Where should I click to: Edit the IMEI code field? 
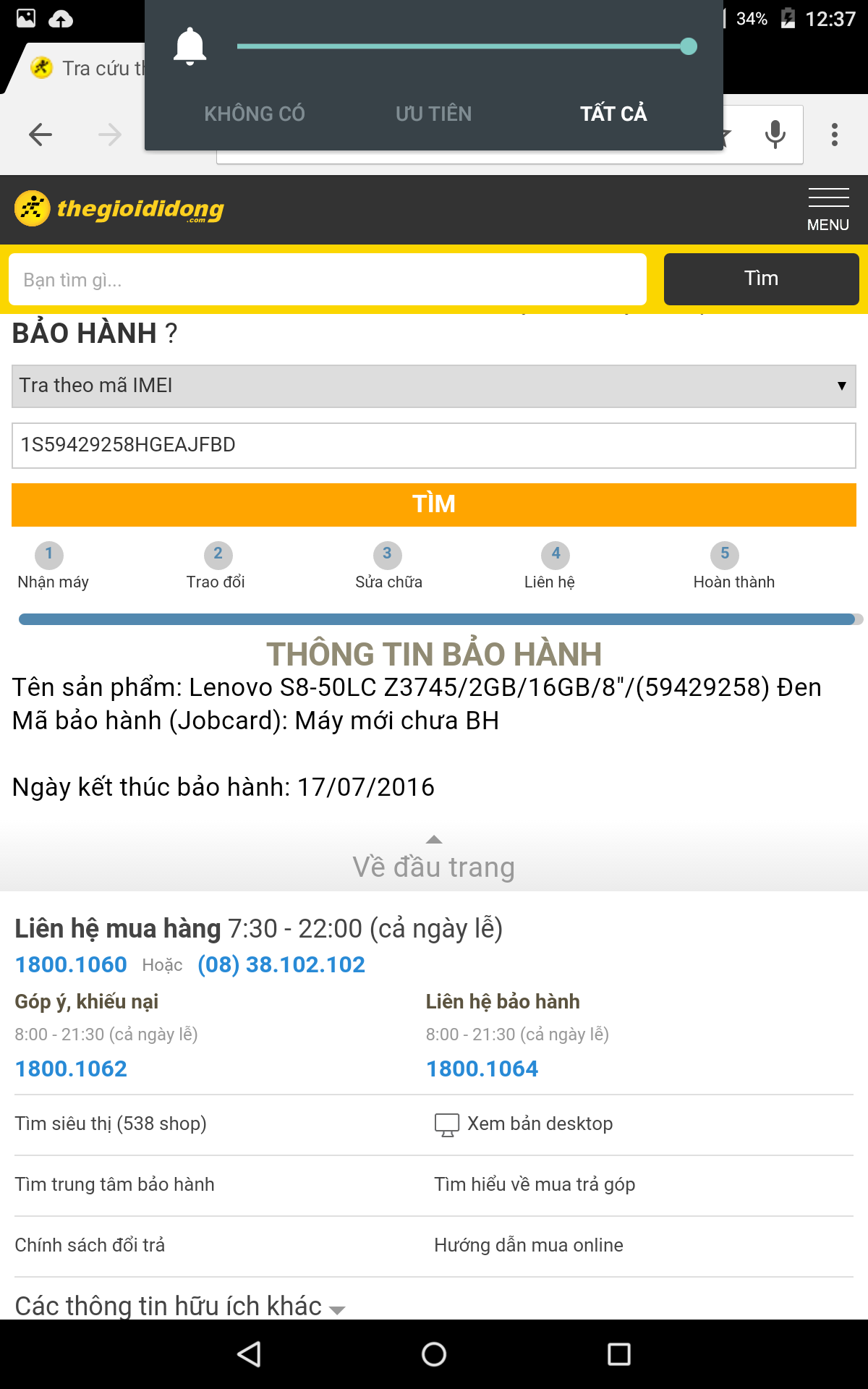coord(434,445)
